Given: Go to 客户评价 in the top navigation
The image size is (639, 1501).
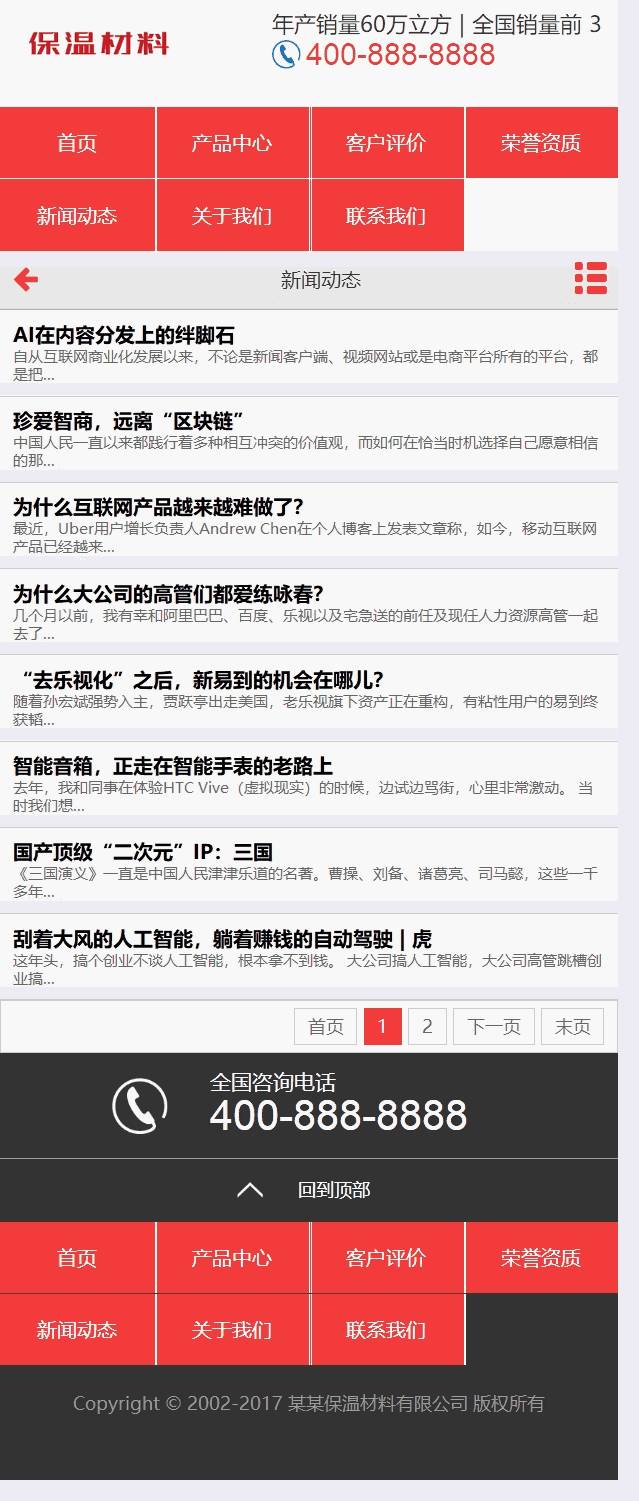Looking at the screenshot, I should (386, 143).
